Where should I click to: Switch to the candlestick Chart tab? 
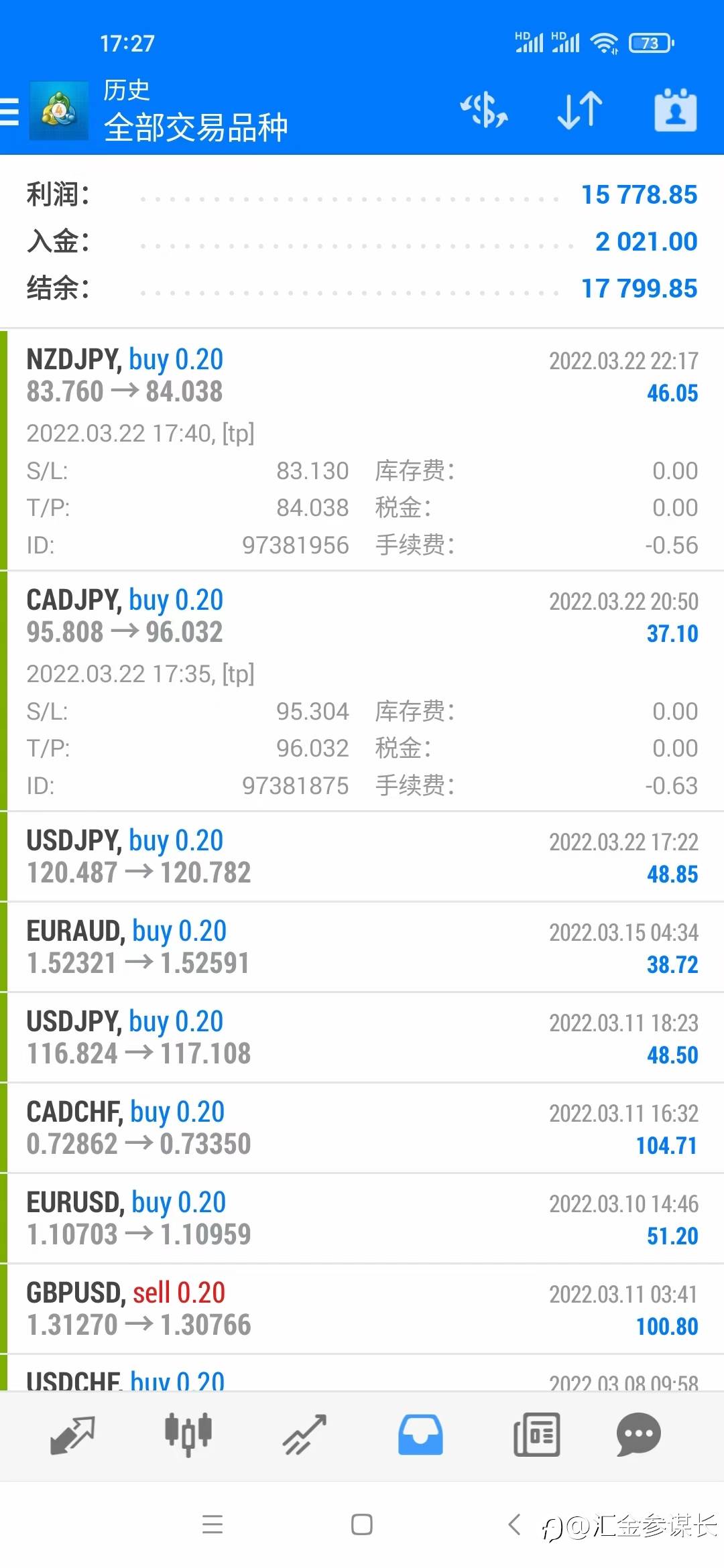(x=188, y=1435)
